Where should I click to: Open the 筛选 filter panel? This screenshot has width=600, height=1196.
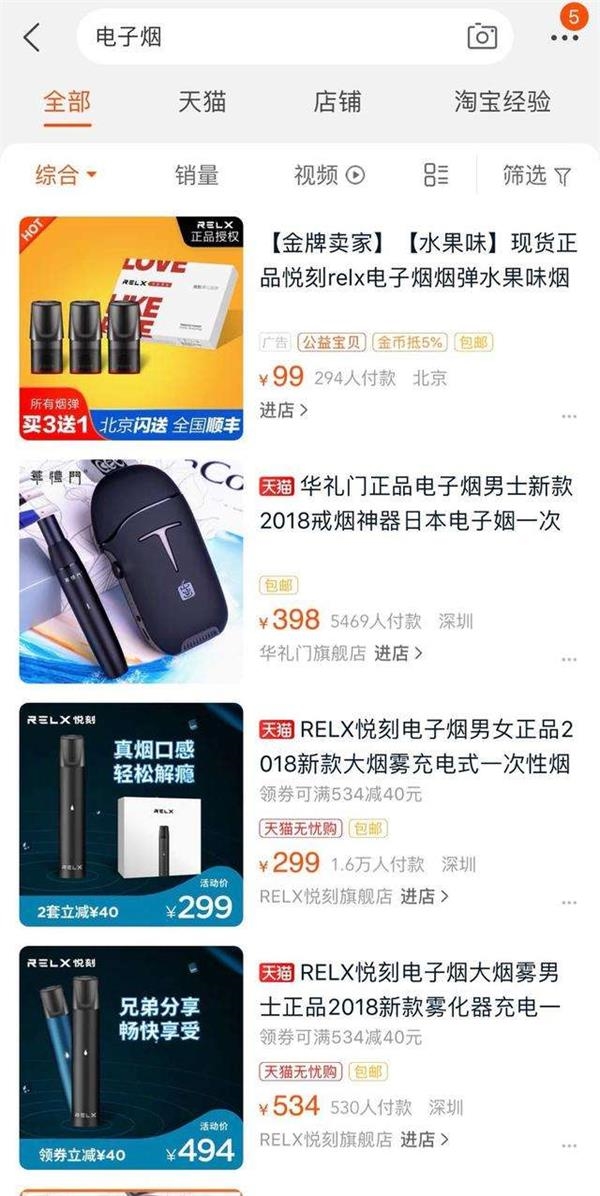(x=537, y=176)
